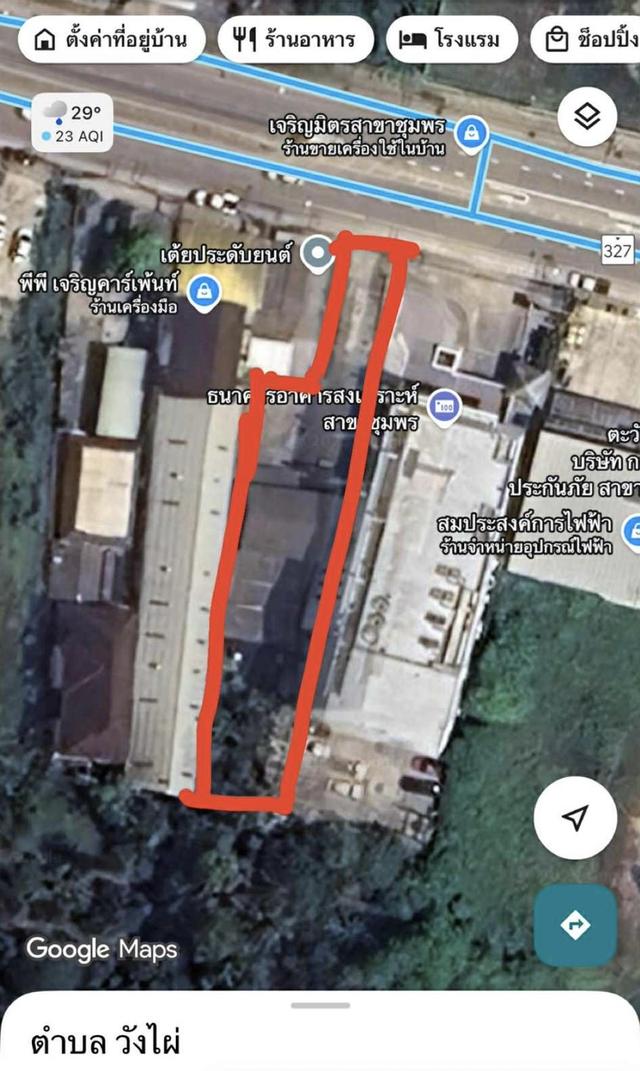
Task: Tap the ตั้งค่าที่อยู่บ้าน chip
Action: (x=111, y=40)
